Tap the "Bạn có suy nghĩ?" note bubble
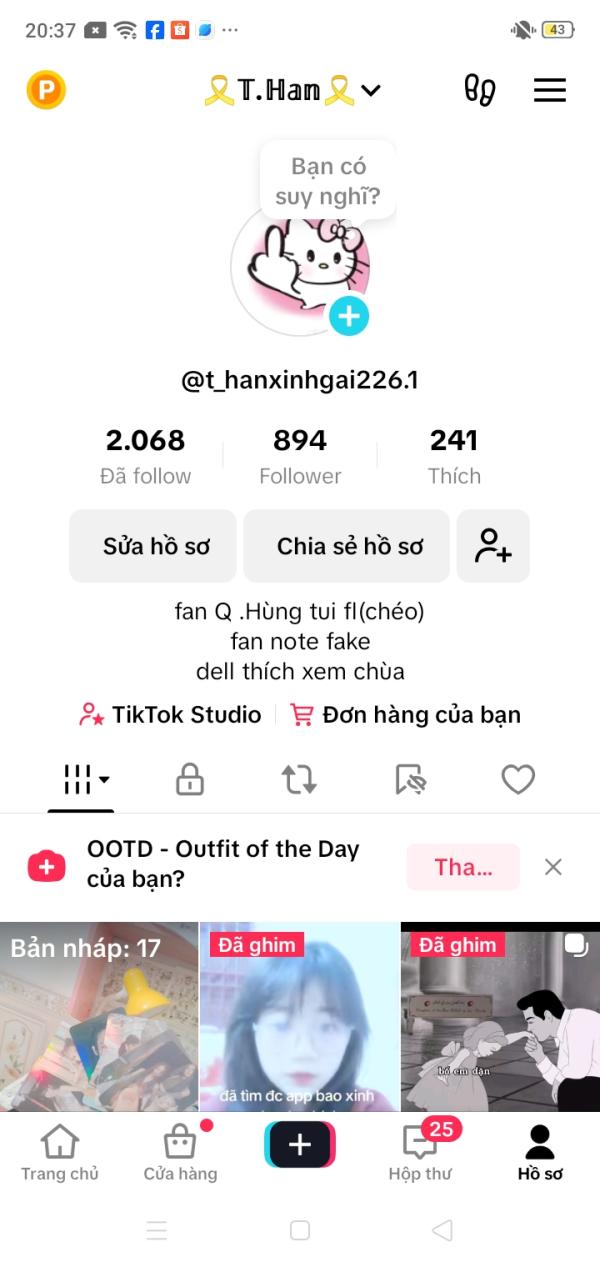Viewport: 600px width, 1267px height. point(328,181)
